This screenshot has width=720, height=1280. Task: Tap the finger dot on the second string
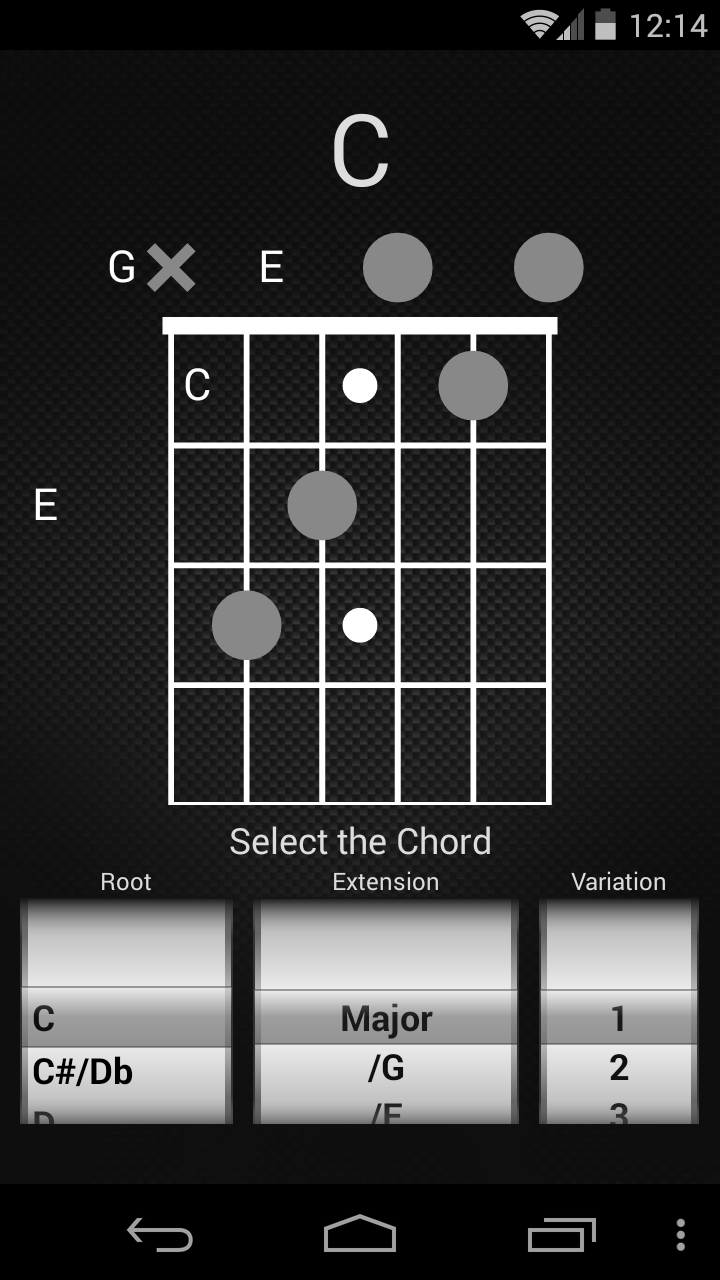pyautogui.click(x=475, y=385)
